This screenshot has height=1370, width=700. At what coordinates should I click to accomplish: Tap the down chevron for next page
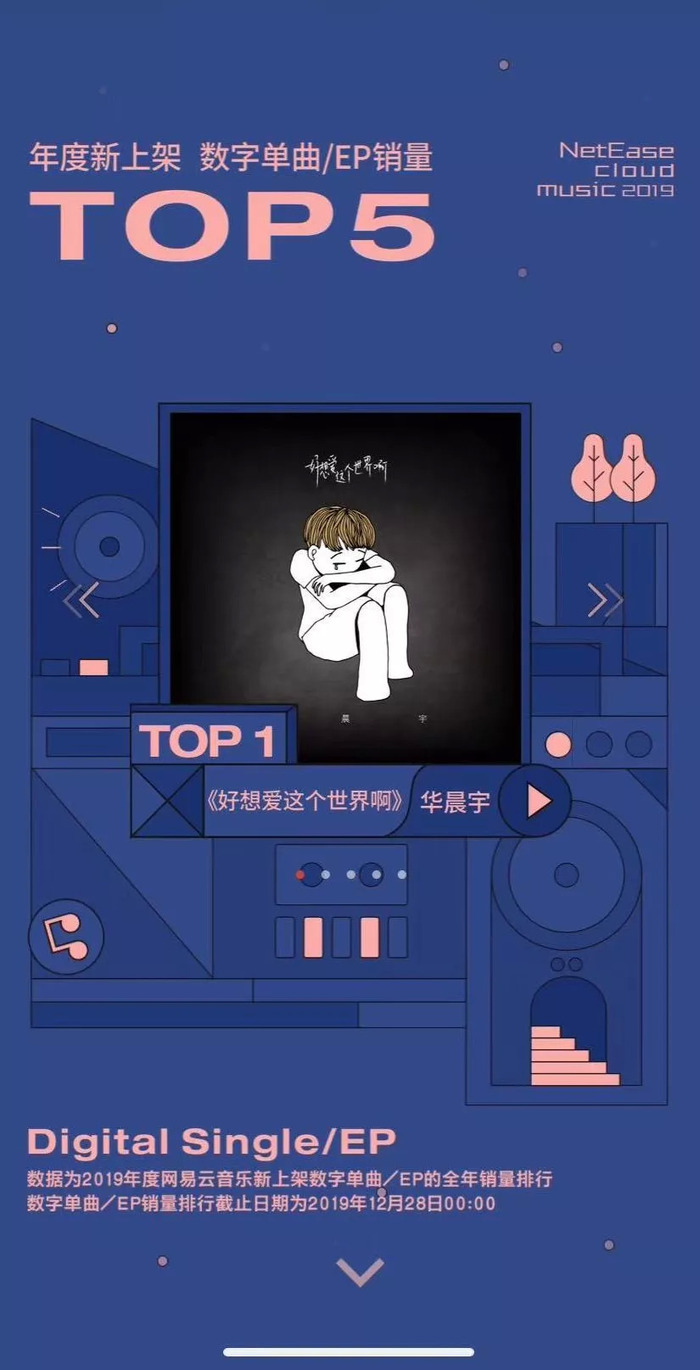tap(360, 1272)
